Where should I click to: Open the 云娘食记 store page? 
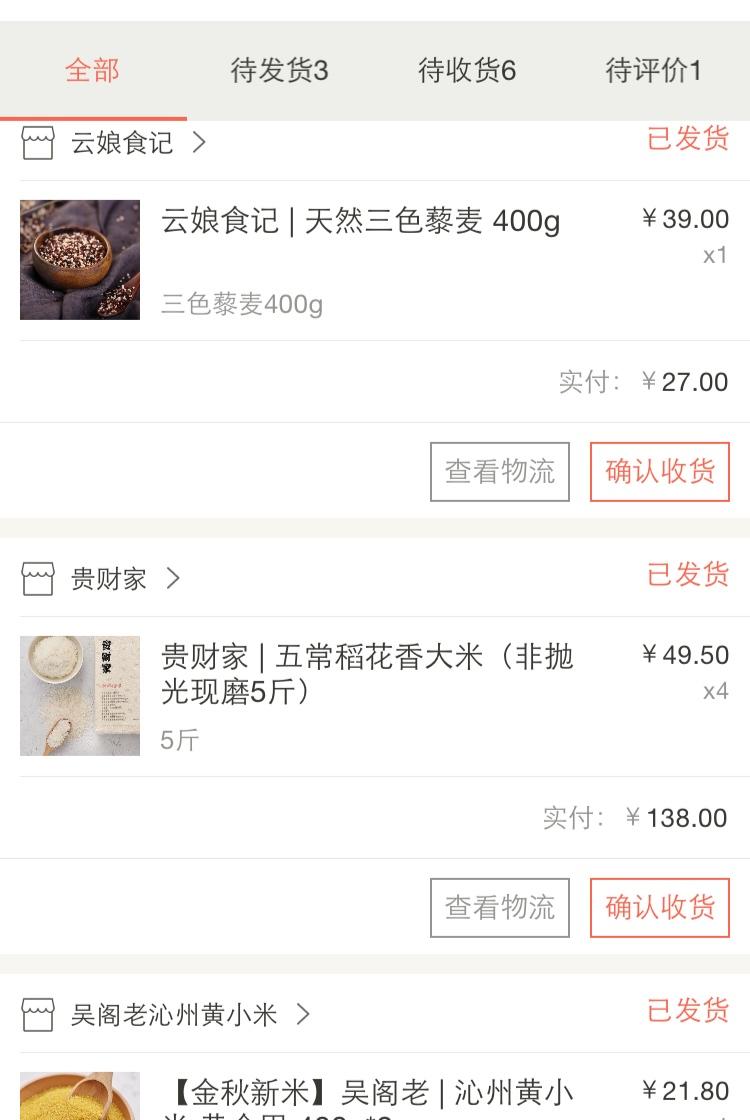coord(122,143)
